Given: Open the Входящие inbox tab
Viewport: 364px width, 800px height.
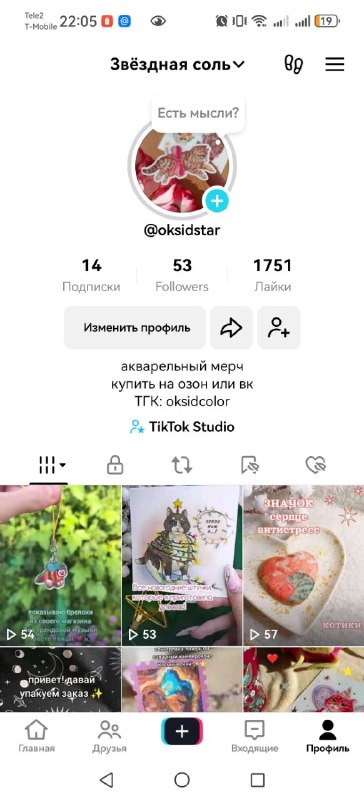Looking at the screenshot, I should [255, 737].
